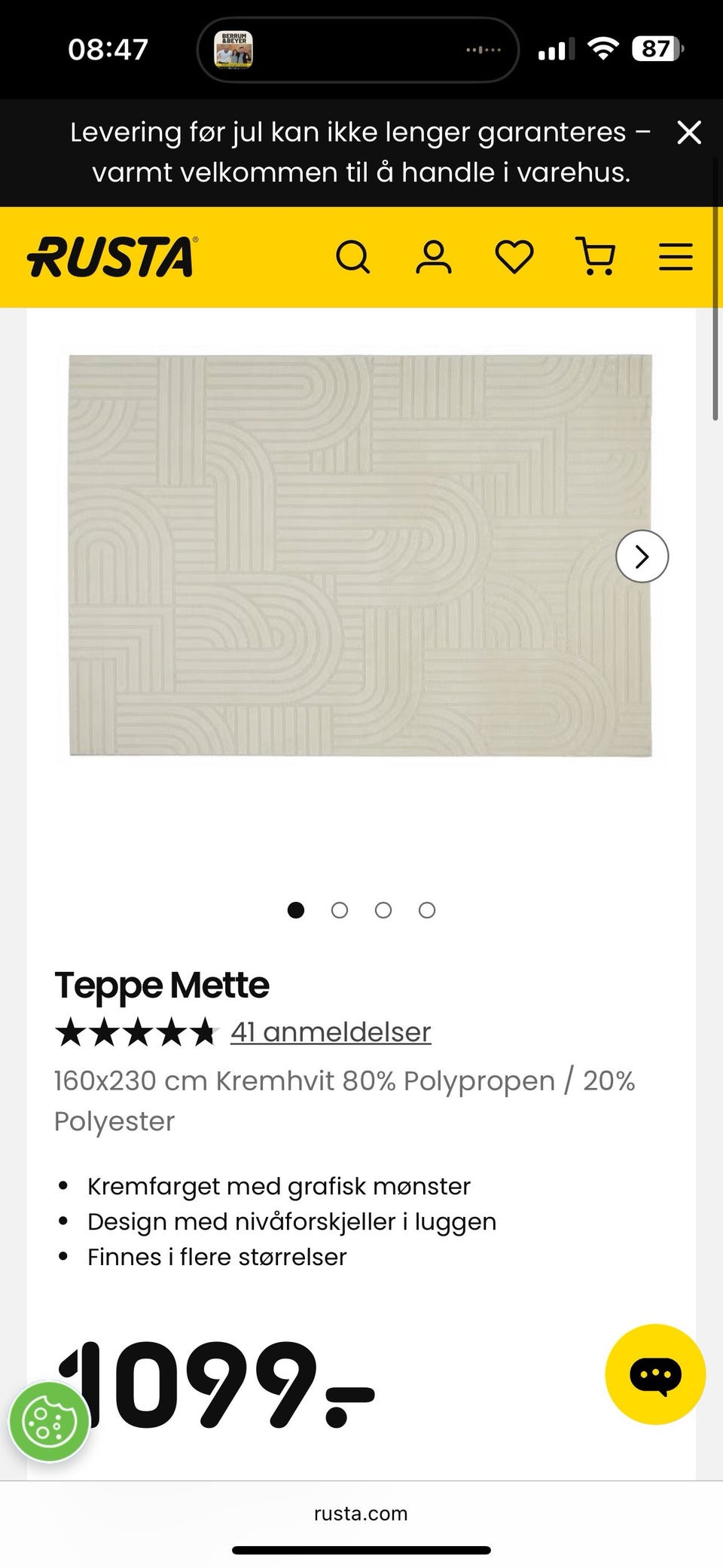Open the chat bubble icon
The width and height of the screenshot is (723, 1568).
(x=654, y=1374)
